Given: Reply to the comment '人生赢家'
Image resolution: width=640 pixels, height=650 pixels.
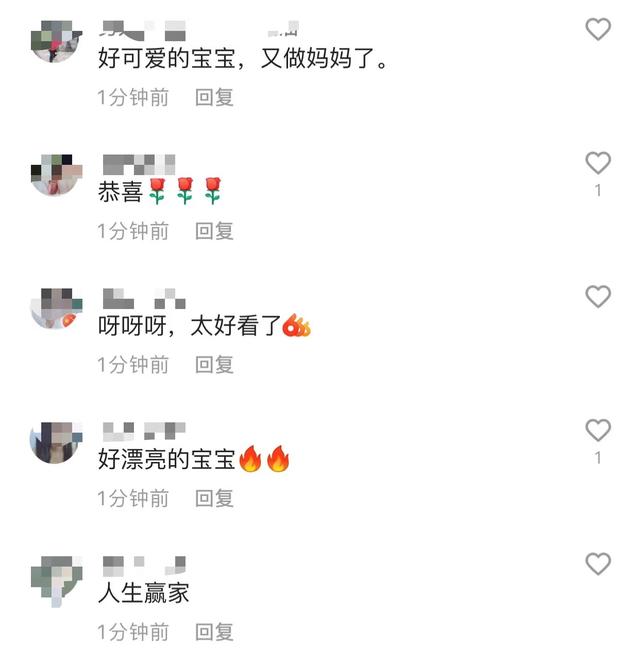Looking at the screenshot, I should (x=214, y=632).
